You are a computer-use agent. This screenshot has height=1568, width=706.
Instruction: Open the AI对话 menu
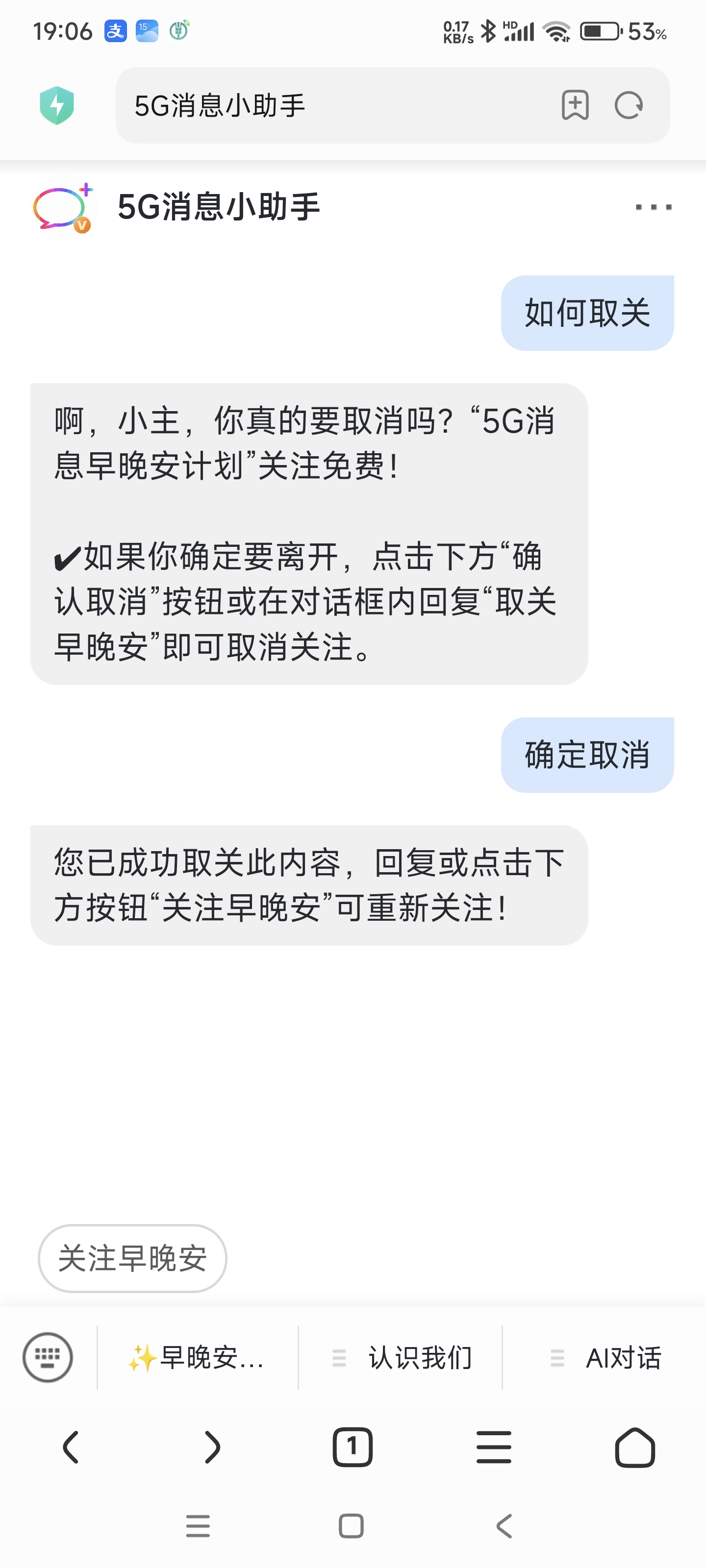pyautogui.click(x=605, y=1358)
